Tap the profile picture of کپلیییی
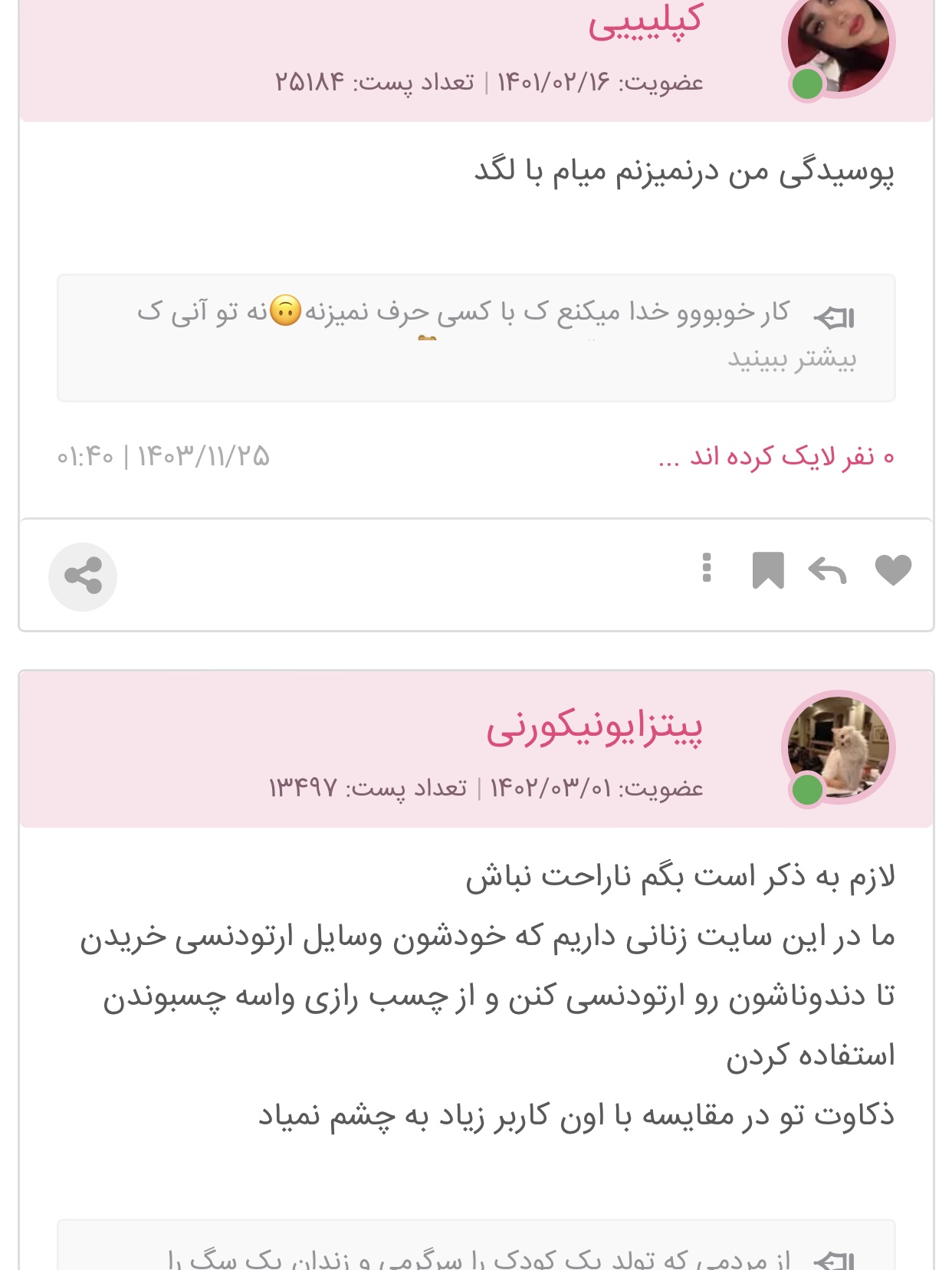The image size is (952, 1270). 839,44
